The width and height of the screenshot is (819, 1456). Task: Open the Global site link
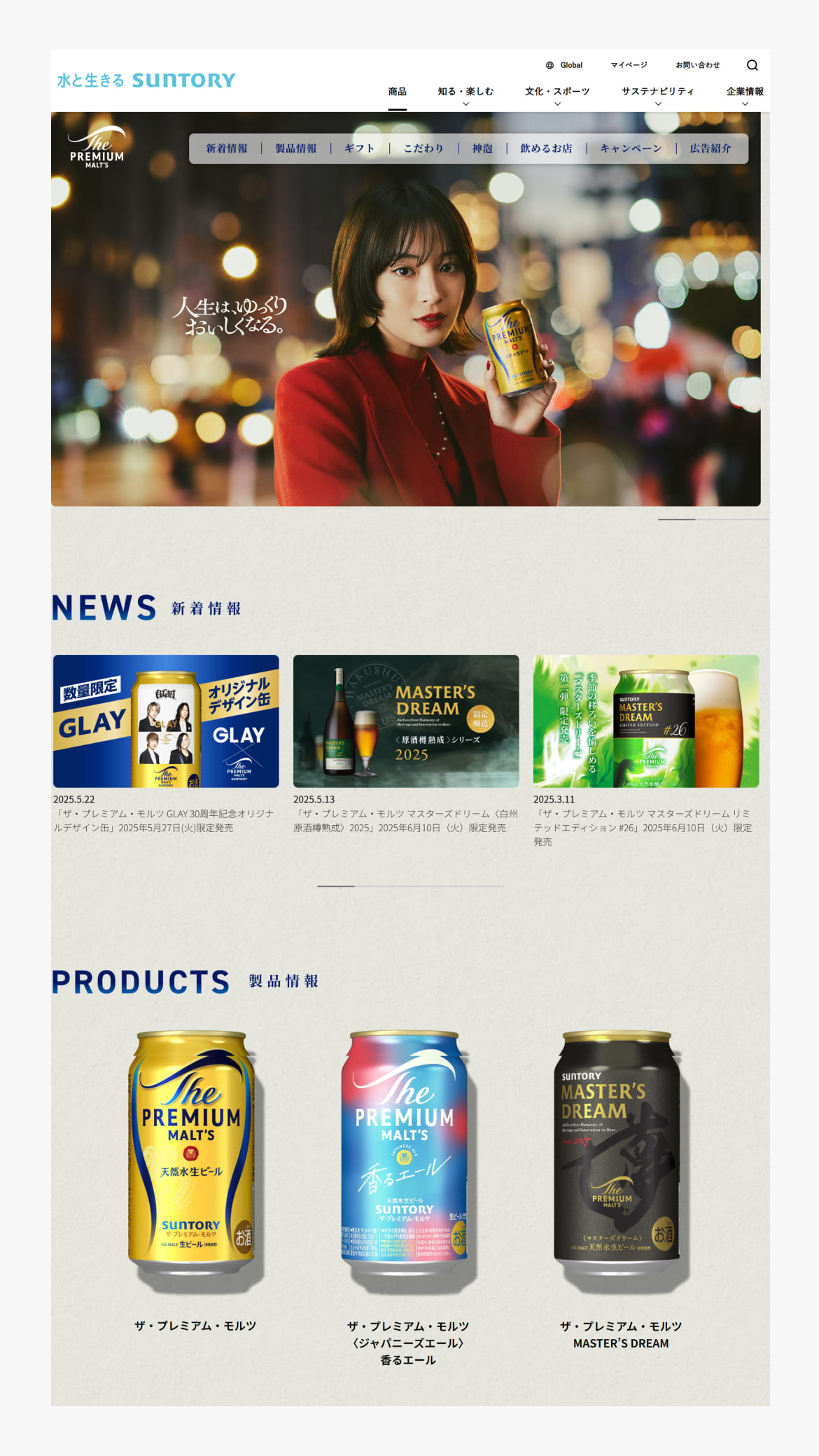[x=564, y=65]
